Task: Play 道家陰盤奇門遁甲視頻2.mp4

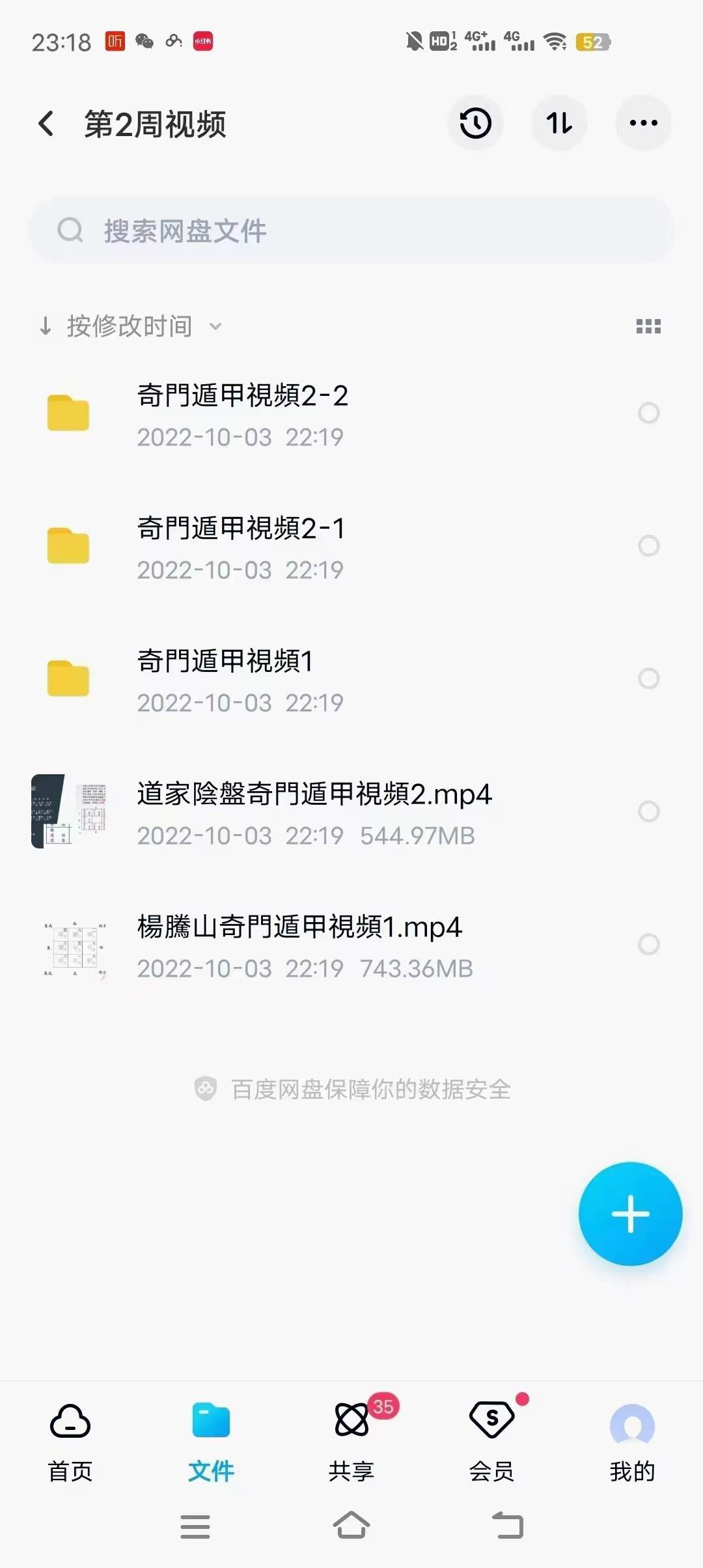Action: [x=312, y=811]
